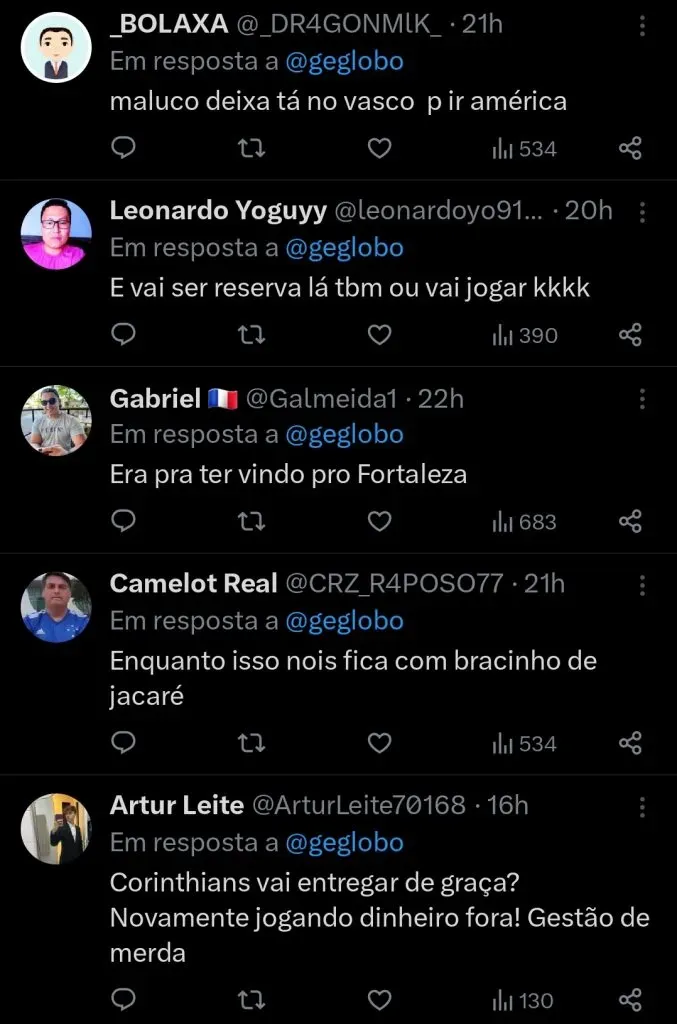Screen dimensions: 677x1024
Task: Open overflow menu on Artur Leite's tweet
Action: point(643,806)
